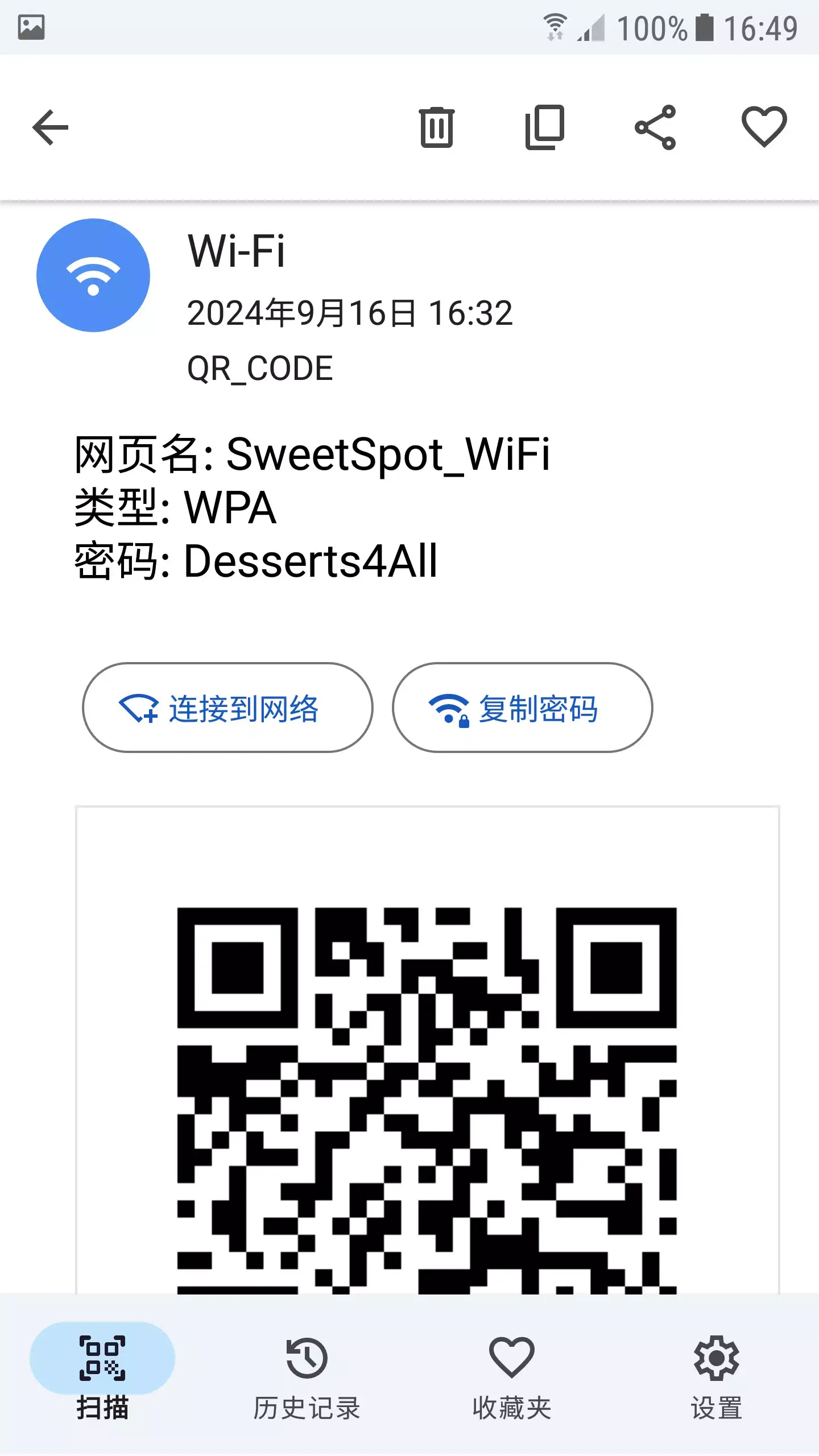Tap the blue Wi-Fi circle icon
The width and height of the screenshot is (819, 1456).
(93, 275)
